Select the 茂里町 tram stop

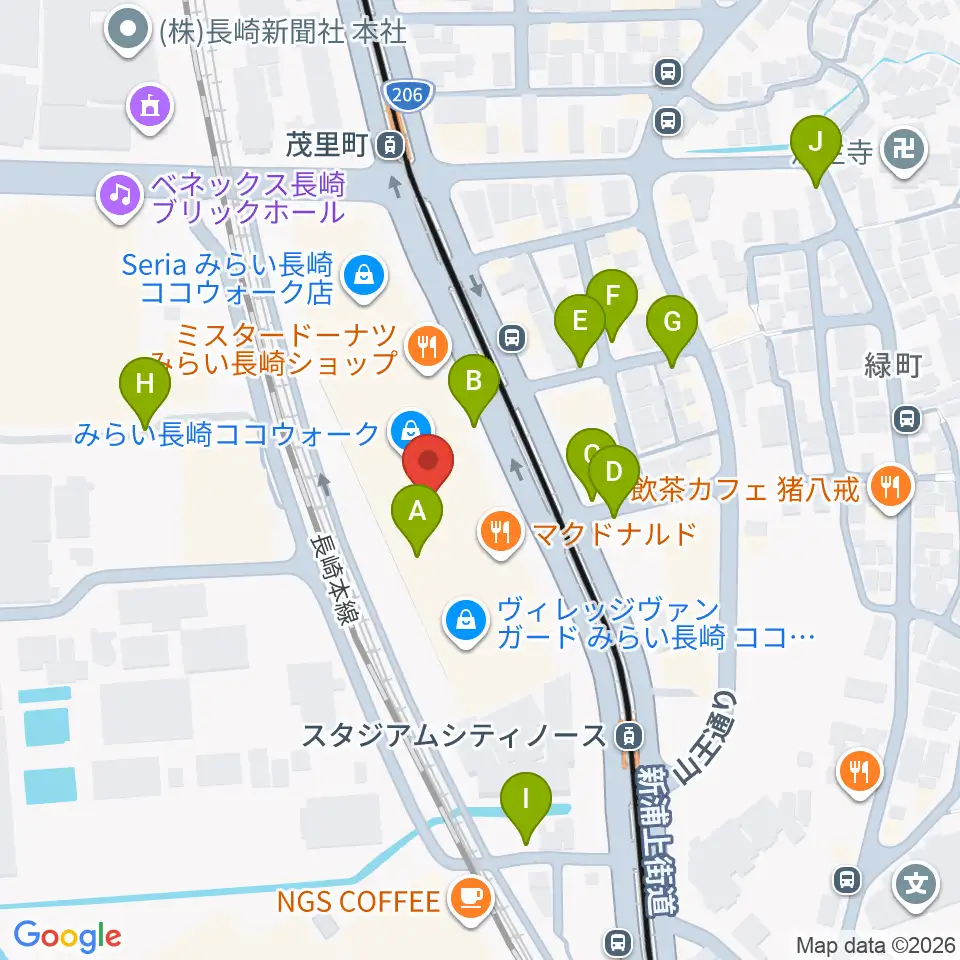389,147
